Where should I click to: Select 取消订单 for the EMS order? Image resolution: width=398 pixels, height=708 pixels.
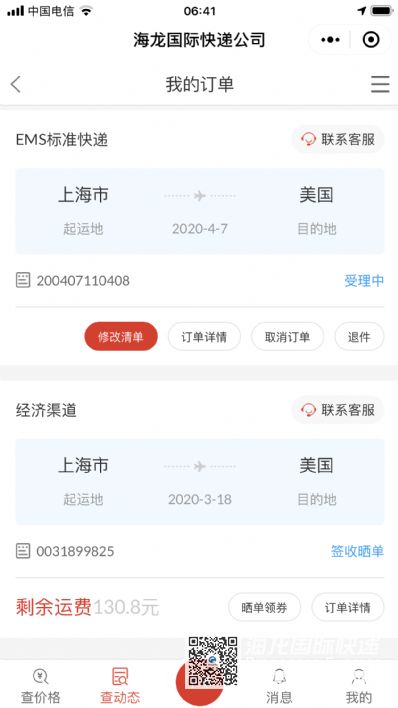pyautogui.click(x=287, y=336)
